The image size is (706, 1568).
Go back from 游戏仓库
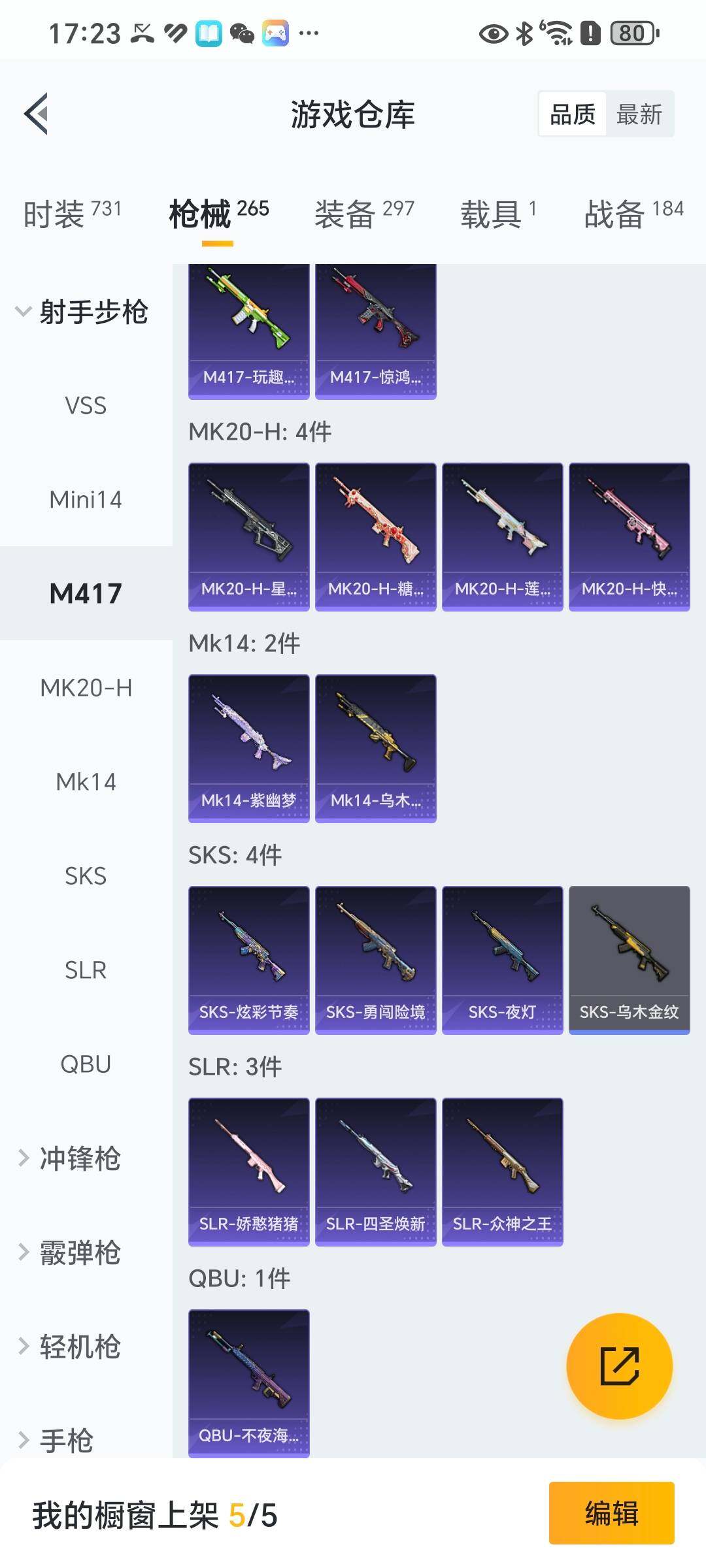[37, 114]
